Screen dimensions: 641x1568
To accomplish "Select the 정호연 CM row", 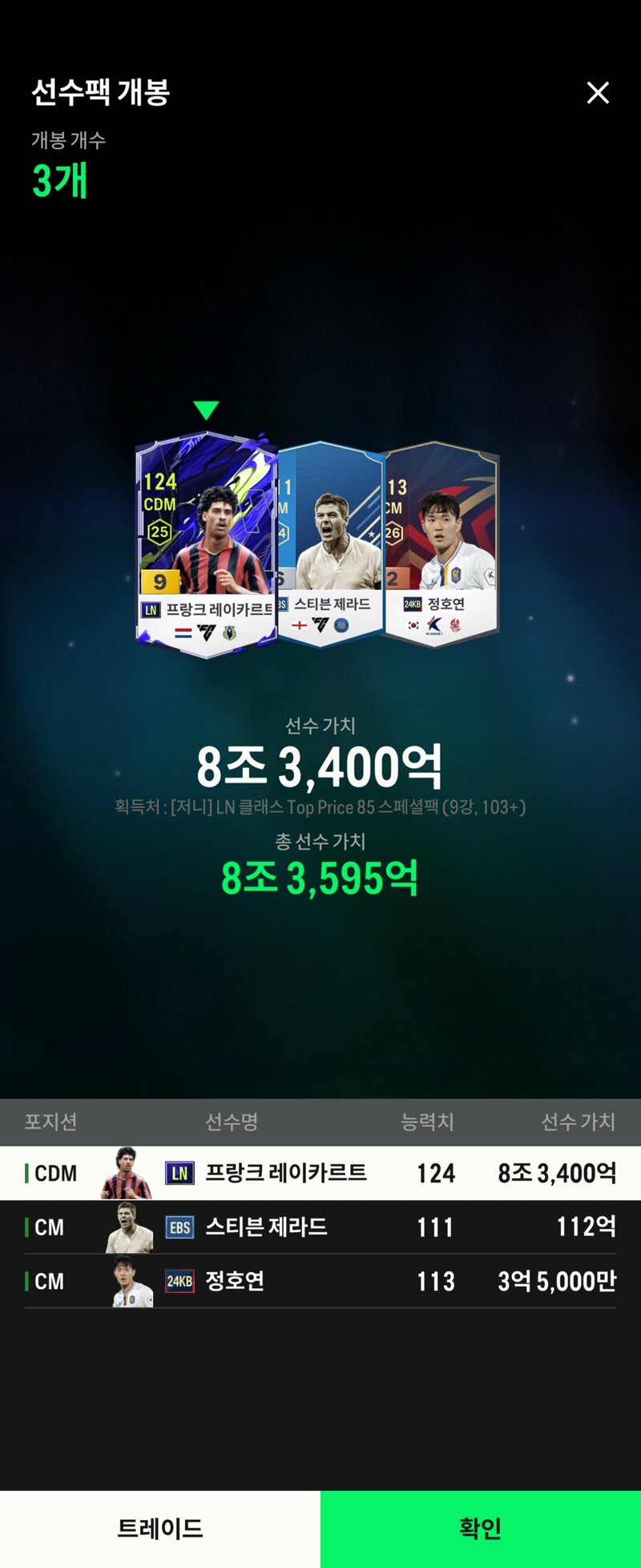I will tap(320, 1281).
